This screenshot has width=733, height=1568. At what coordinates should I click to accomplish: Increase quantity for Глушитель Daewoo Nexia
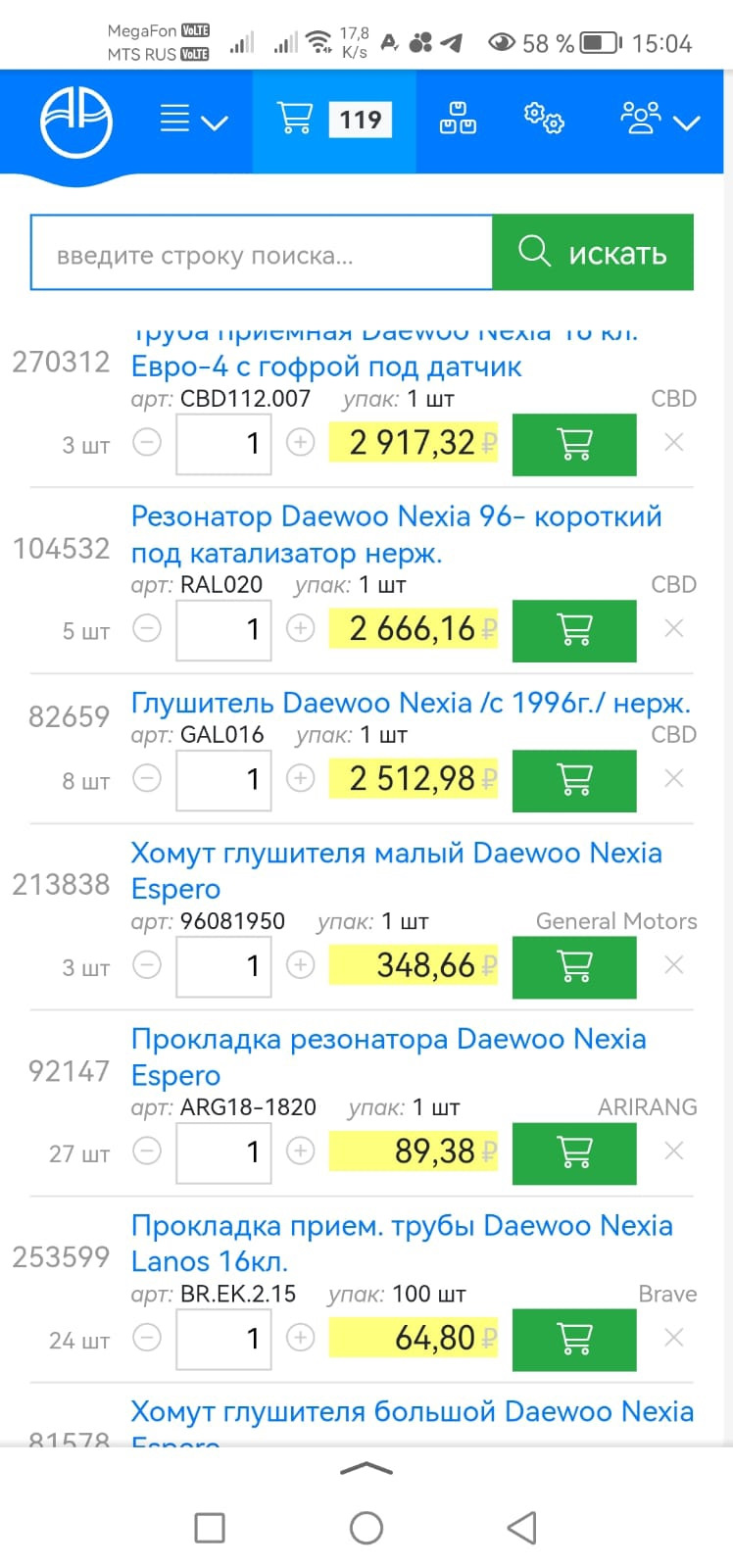300,779
